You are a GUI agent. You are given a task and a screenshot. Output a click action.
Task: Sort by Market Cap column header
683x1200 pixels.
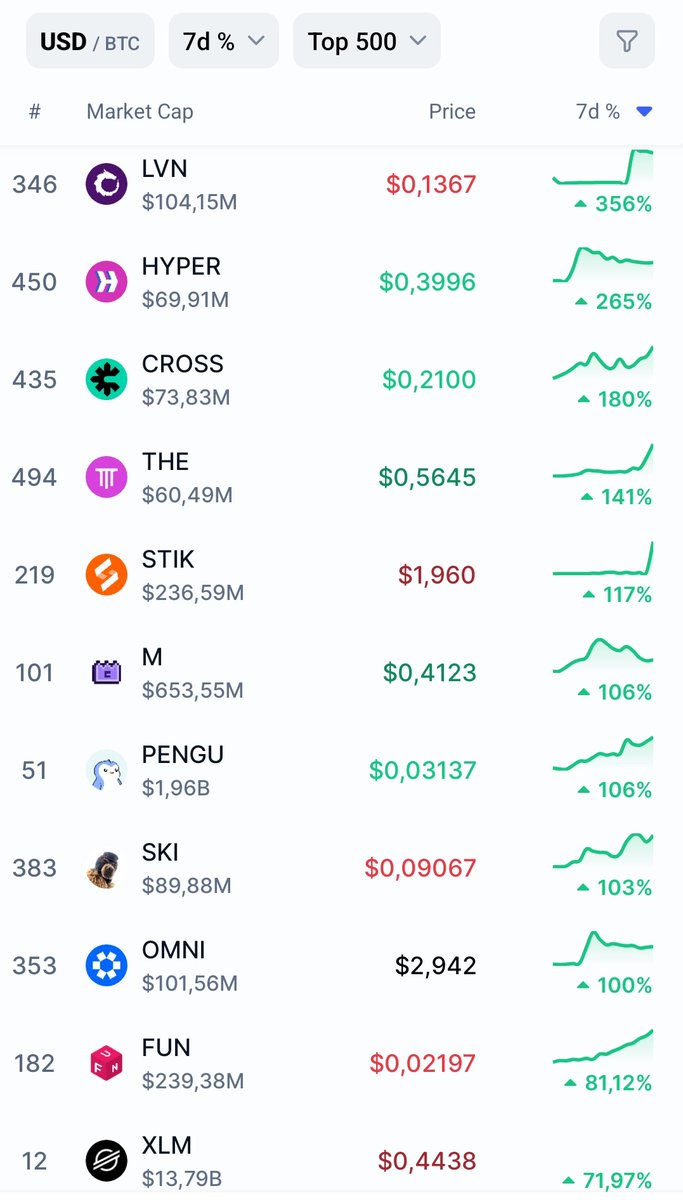(140, 111)
